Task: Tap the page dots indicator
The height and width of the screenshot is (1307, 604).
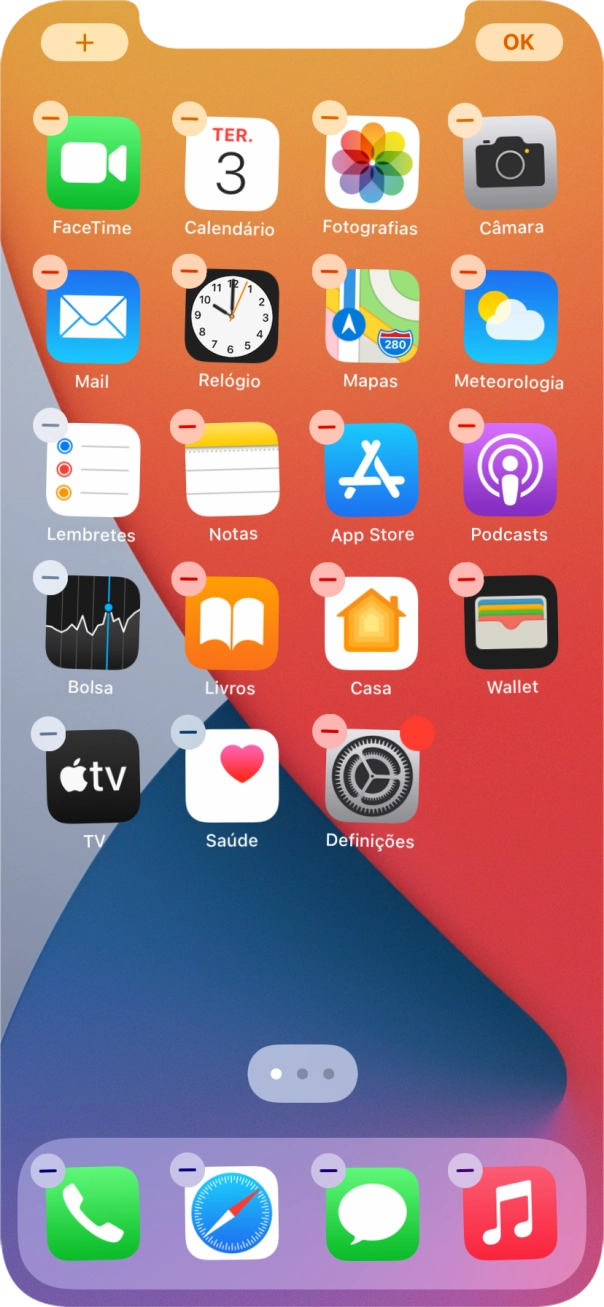Action: 302,1074
